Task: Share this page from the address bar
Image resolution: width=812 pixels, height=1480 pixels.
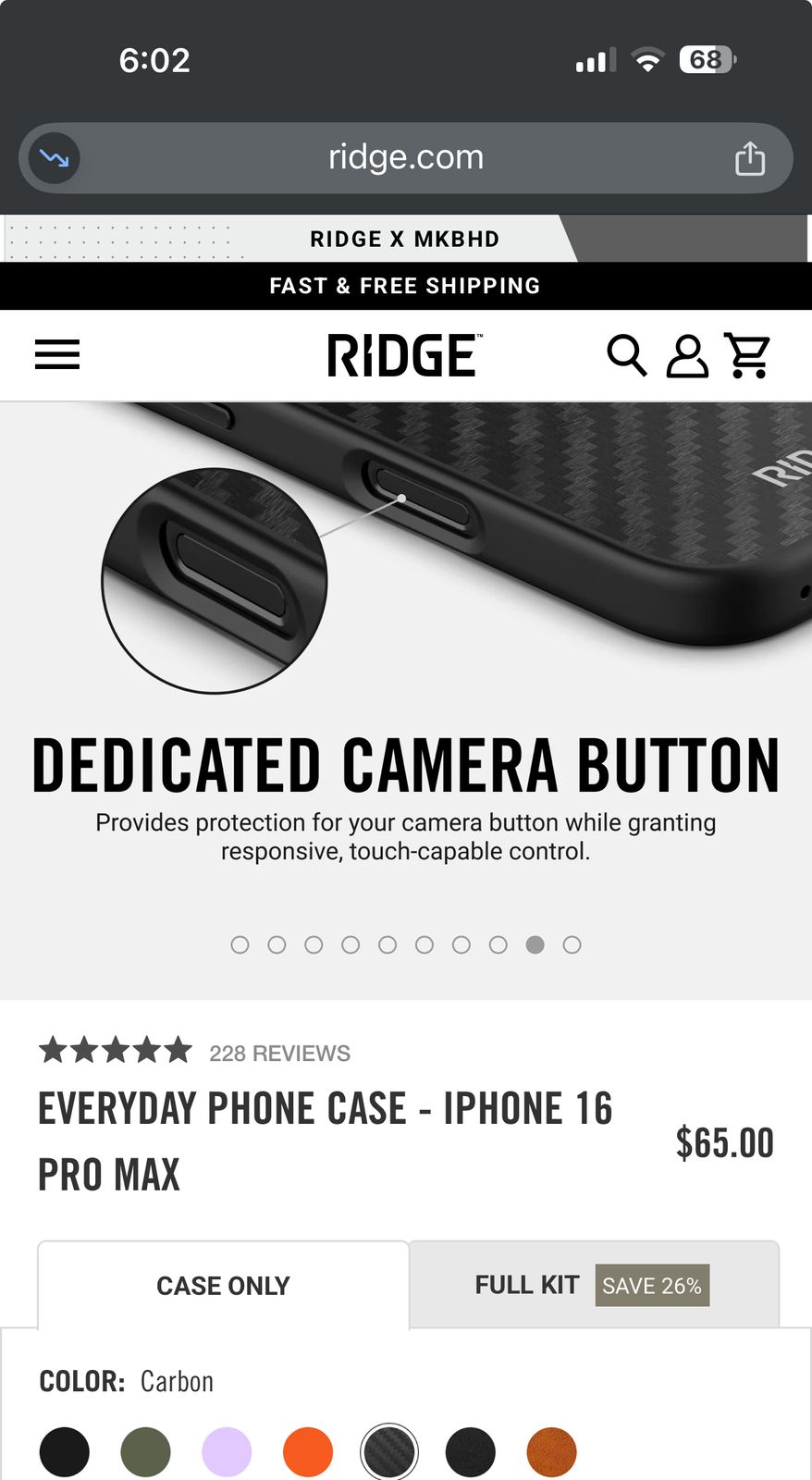Action: click(x=750, y=158)
